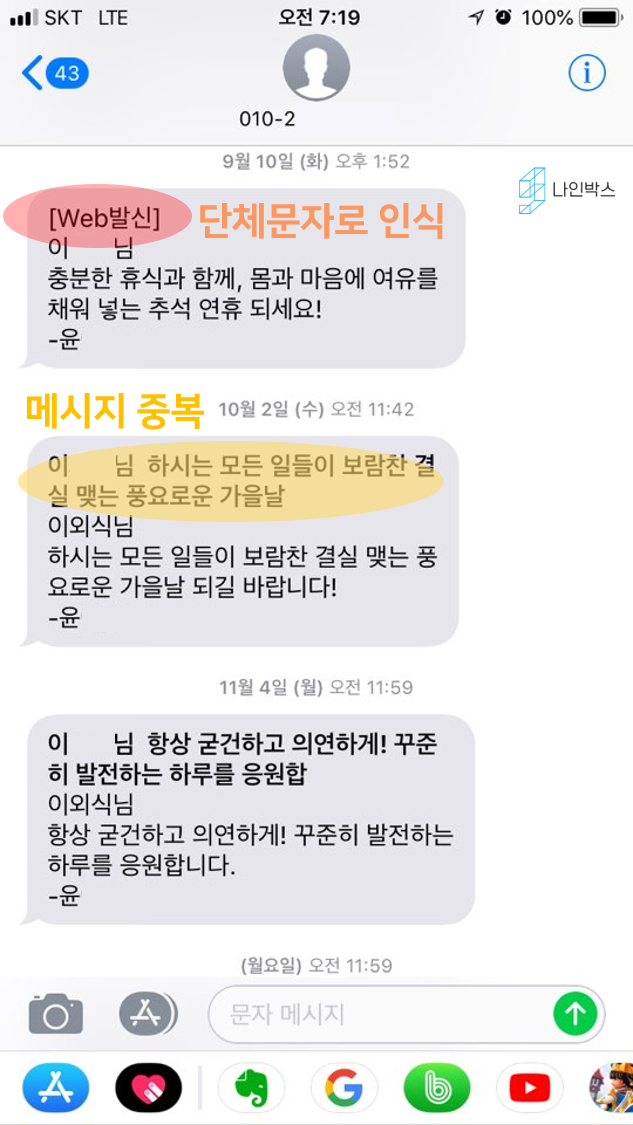633x1125 pixels.
Task: Open the game app in the strip
Action: click(611, 1088)
